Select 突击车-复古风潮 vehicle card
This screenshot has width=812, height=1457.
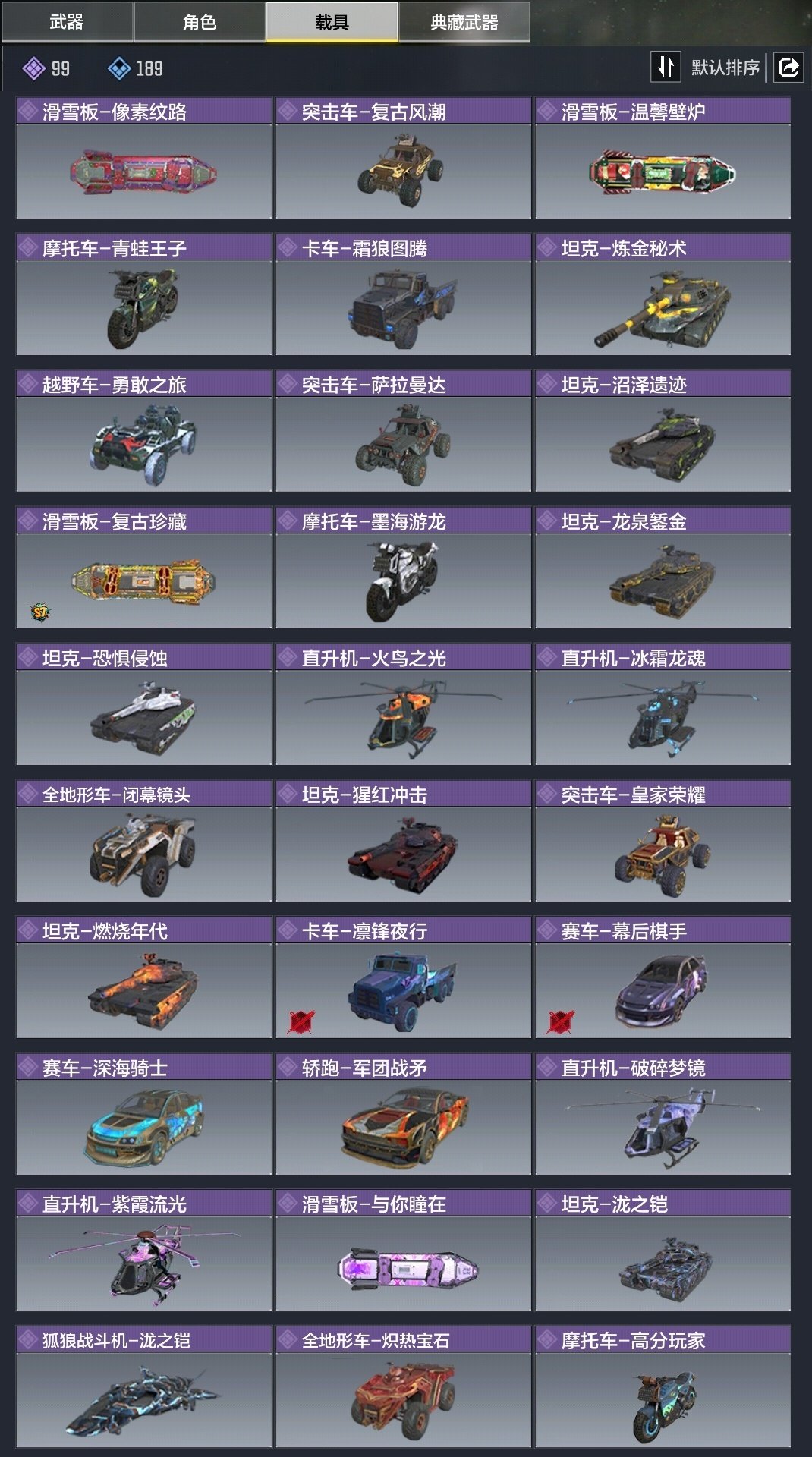tap(403, 159)
